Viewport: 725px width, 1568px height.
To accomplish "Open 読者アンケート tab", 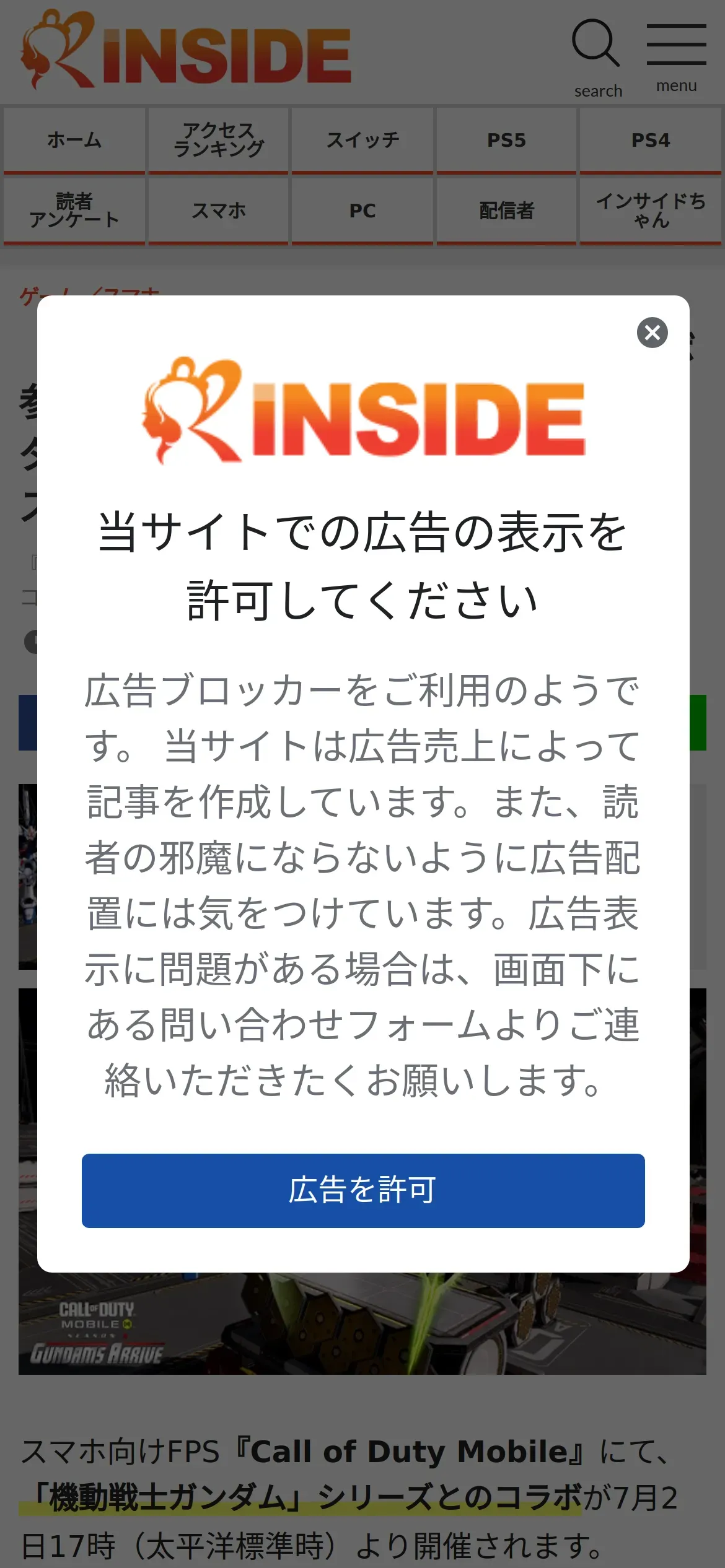I will point(74,211).
